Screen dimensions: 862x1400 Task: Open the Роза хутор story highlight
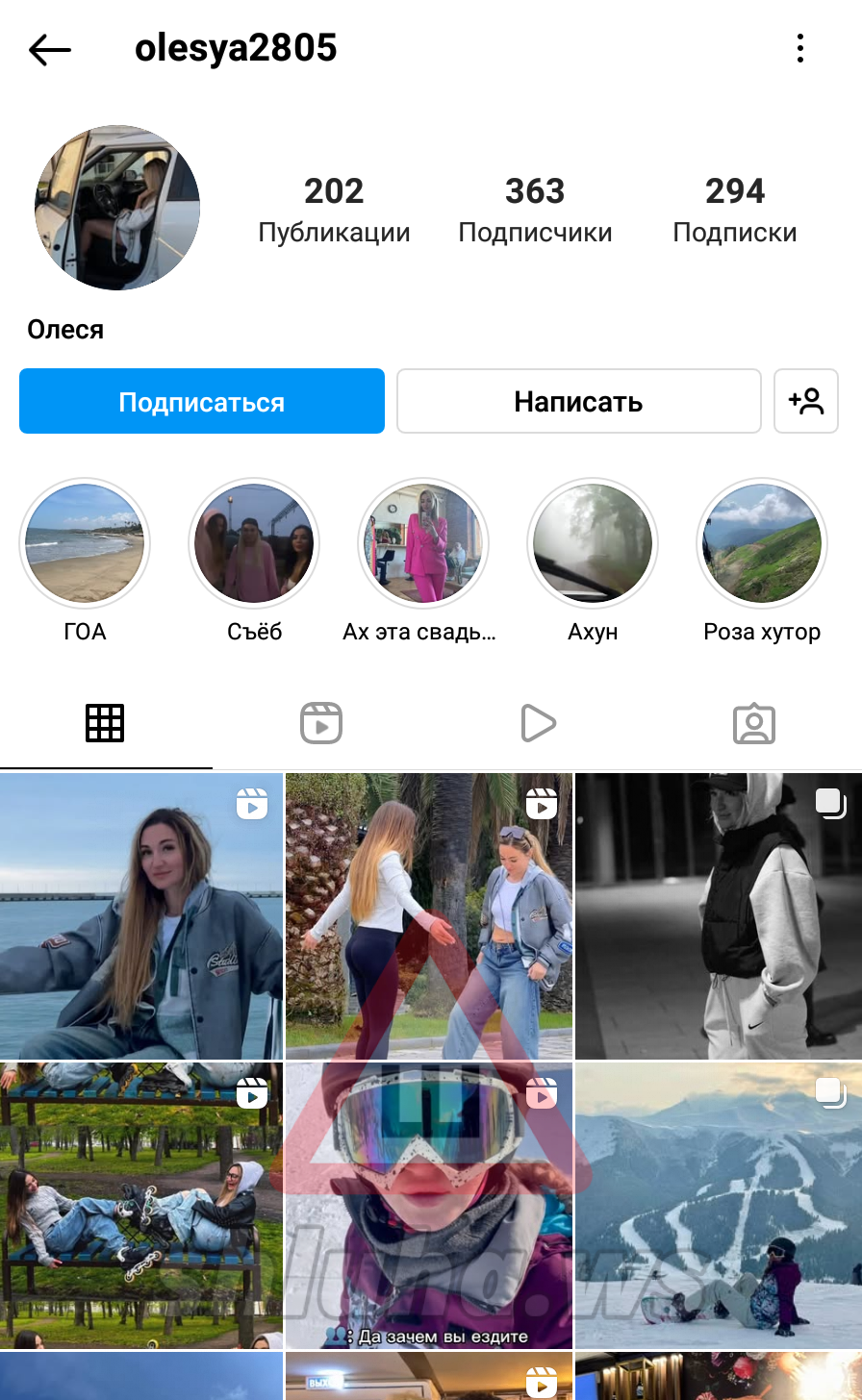[762, 543]
